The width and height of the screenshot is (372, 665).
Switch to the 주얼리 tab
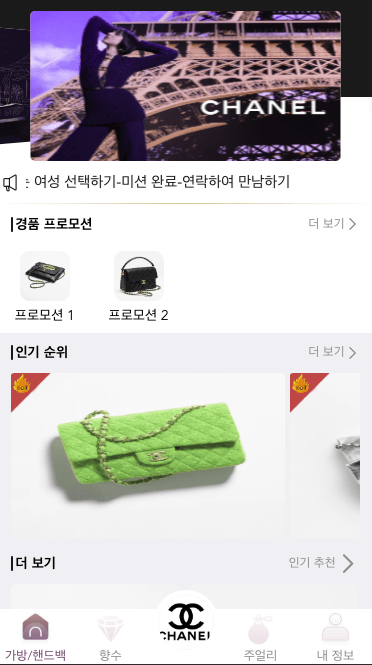260,637
